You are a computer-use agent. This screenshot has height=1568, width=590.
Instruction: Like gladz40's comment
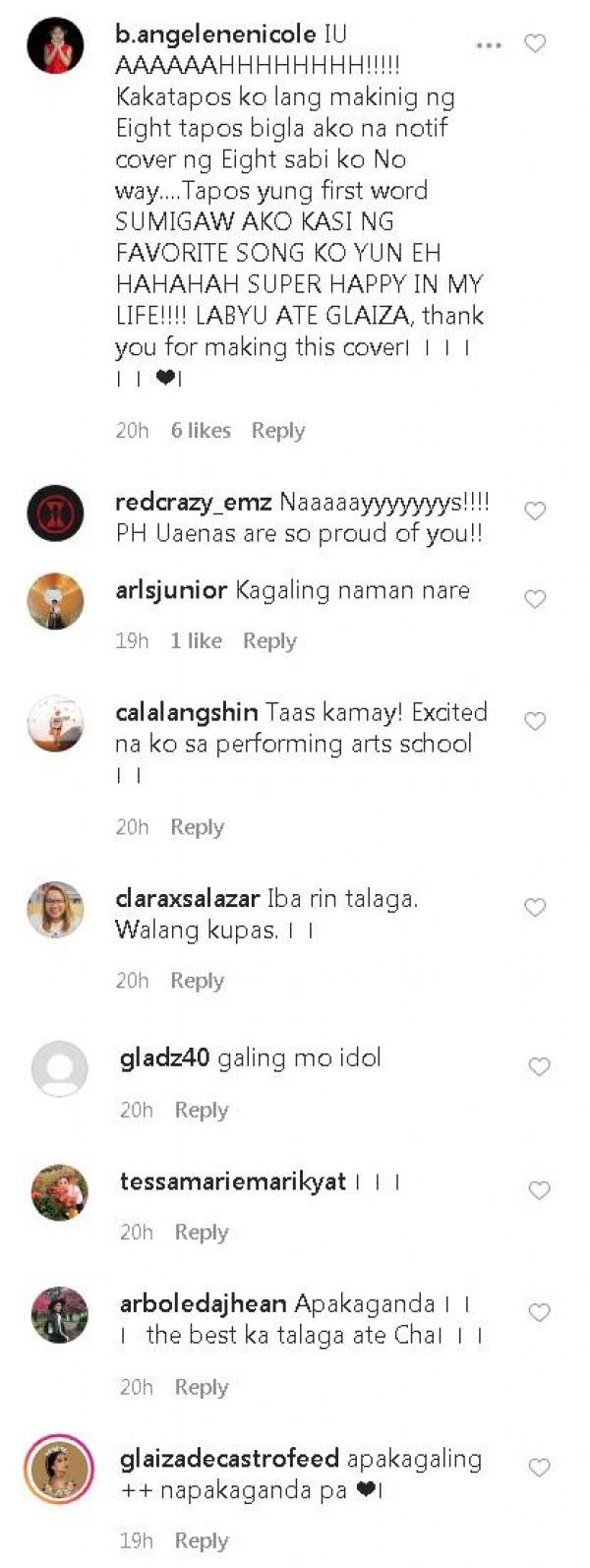coord(539,1067)
